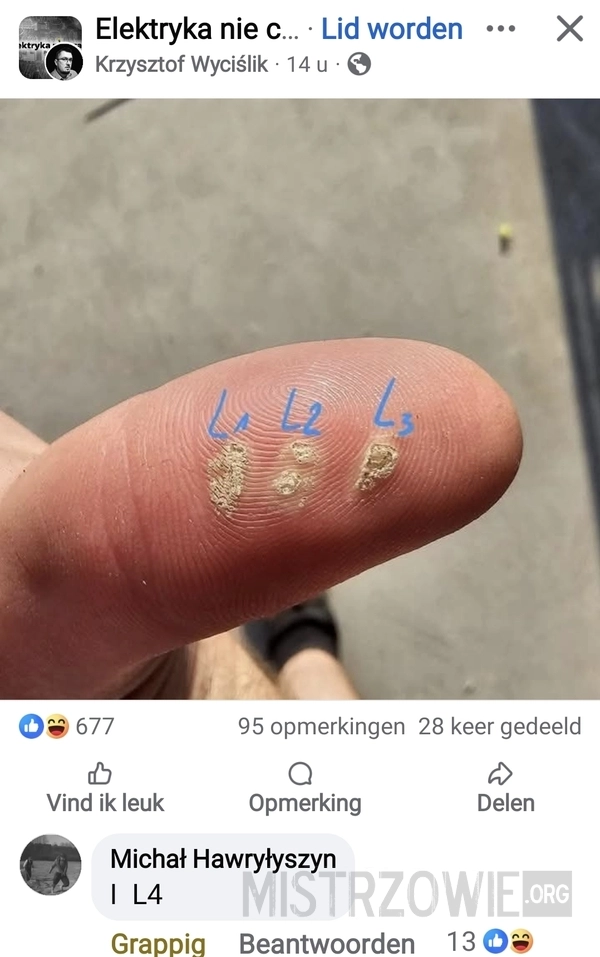Like the post with Vind ik leuk
This screenshot has height=957, width=600.
click(105, 788)
